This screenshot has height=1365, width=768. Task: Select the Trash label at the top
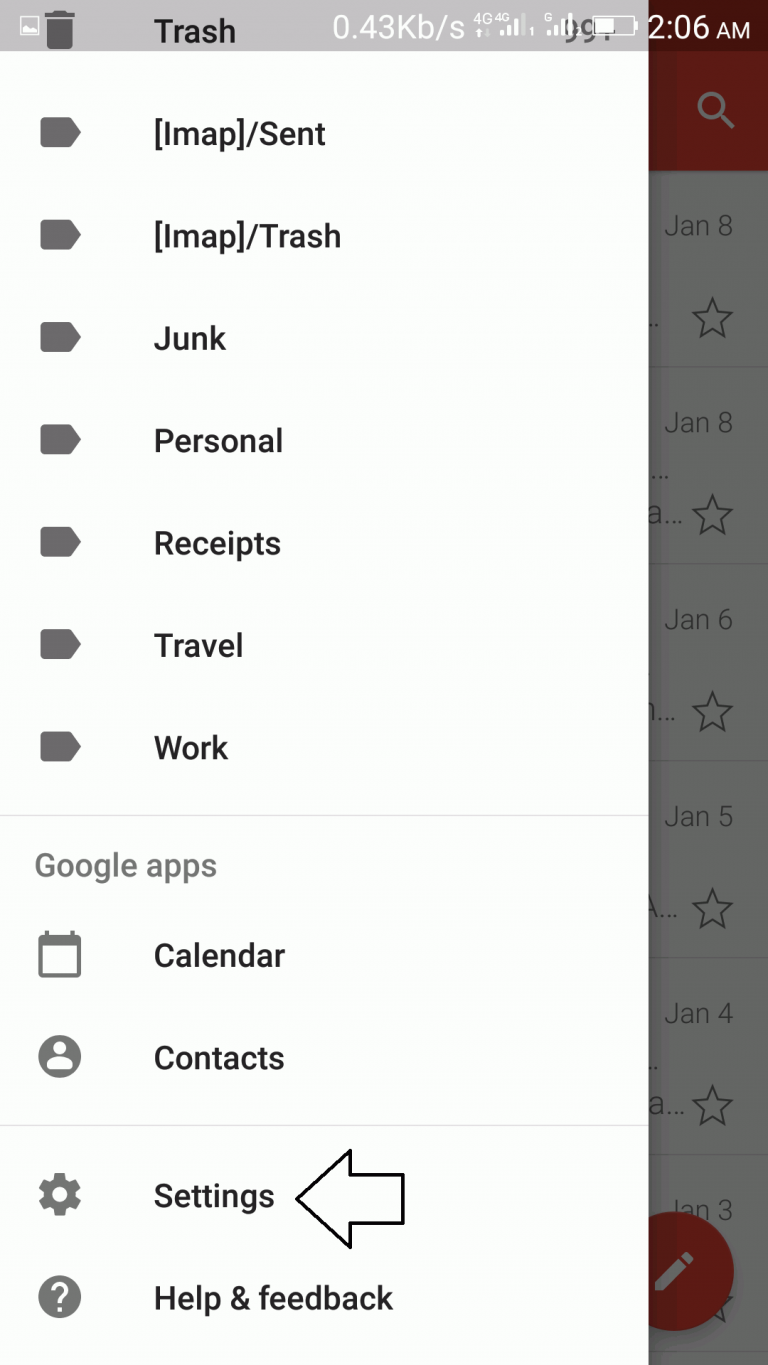195,31
